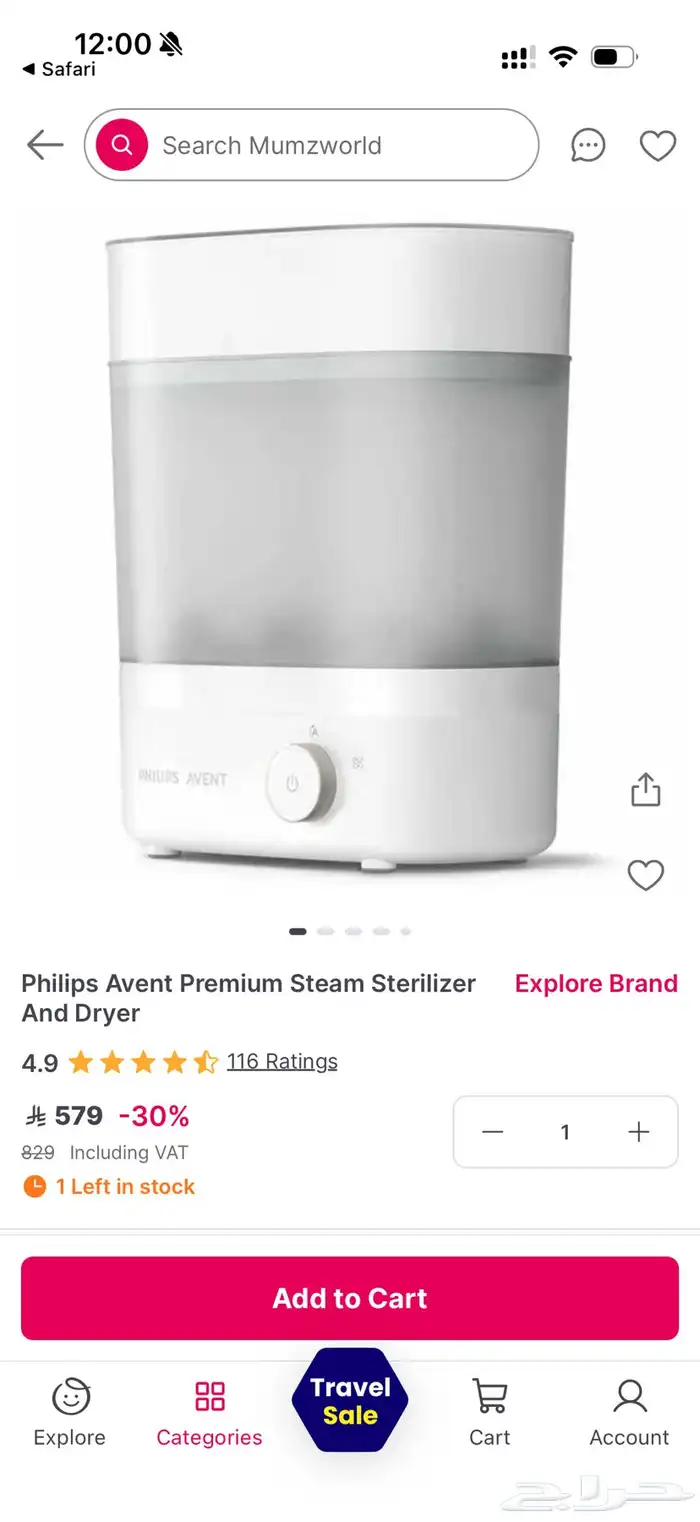The height and width of the screenshot is (1522, 700).
Task: Go to the Account tab
Action: 629,1412
